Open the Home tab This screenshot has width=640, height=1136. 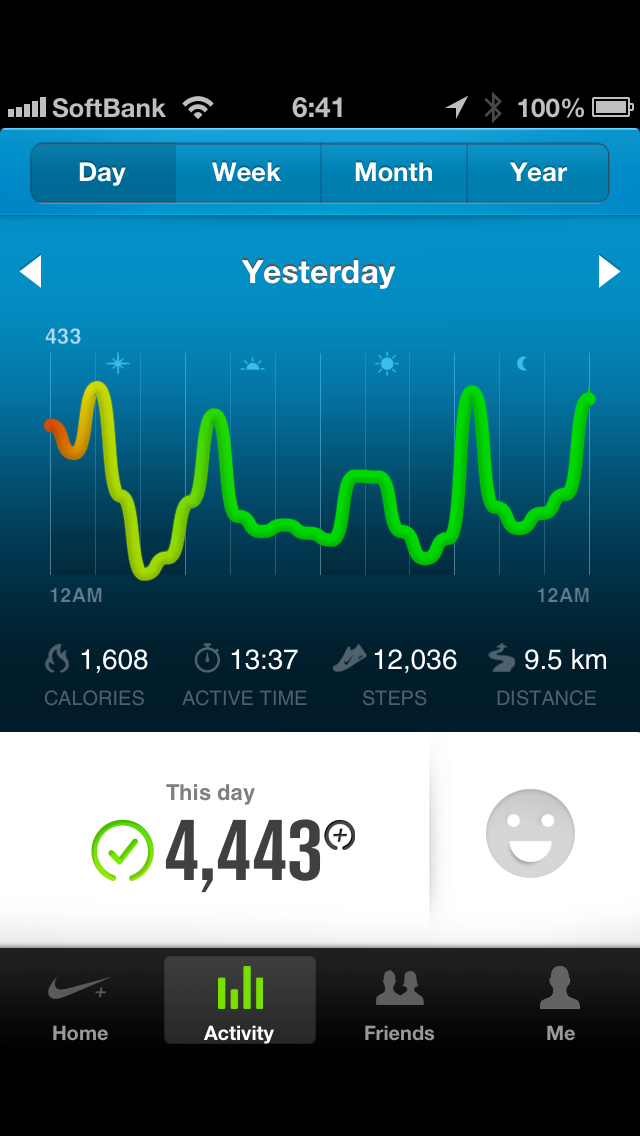click(x=80, y=1002)
